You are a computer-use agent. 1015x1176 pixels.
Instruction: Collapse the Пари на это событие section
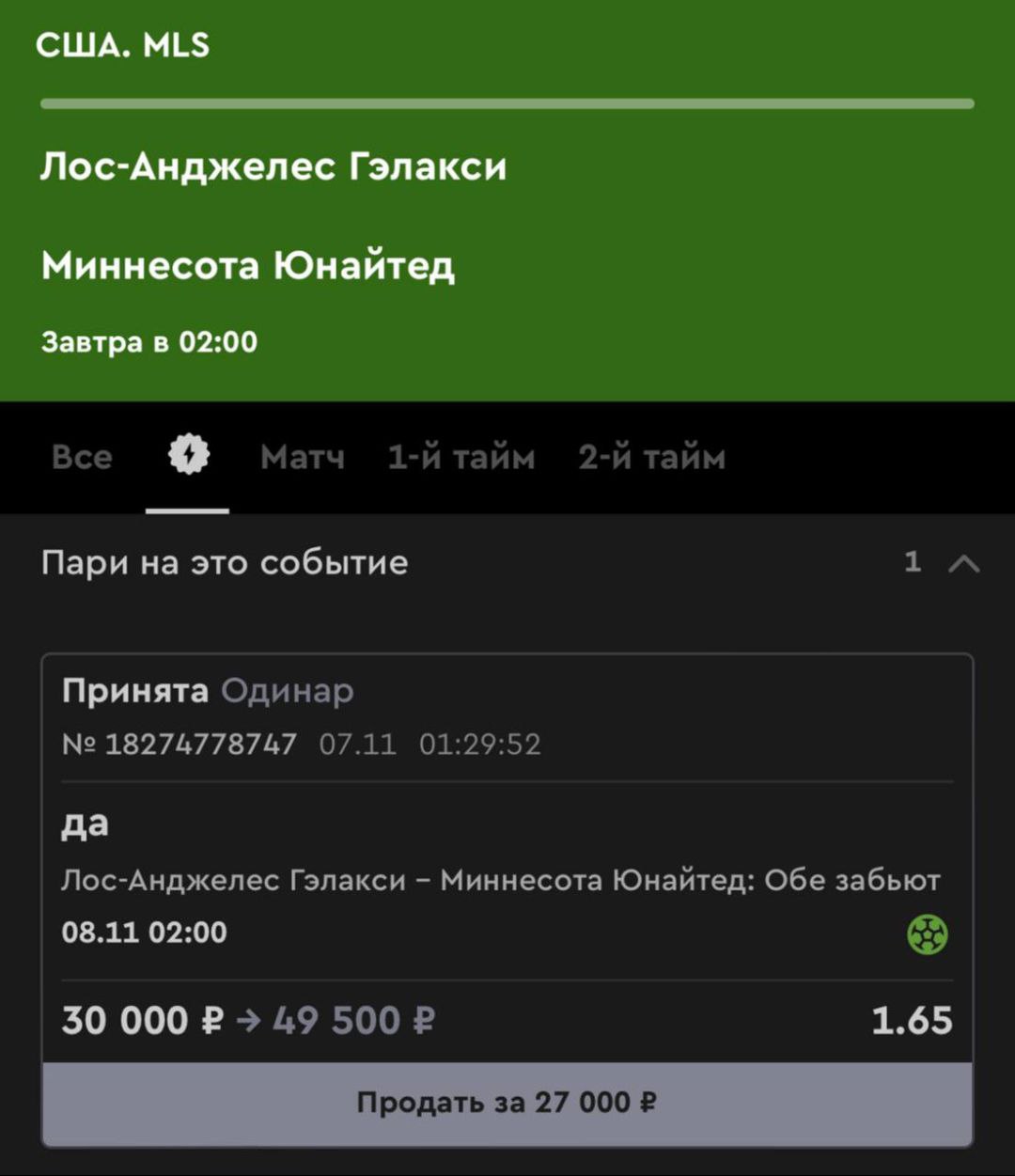pyautogui.click(x=963, y=564)
